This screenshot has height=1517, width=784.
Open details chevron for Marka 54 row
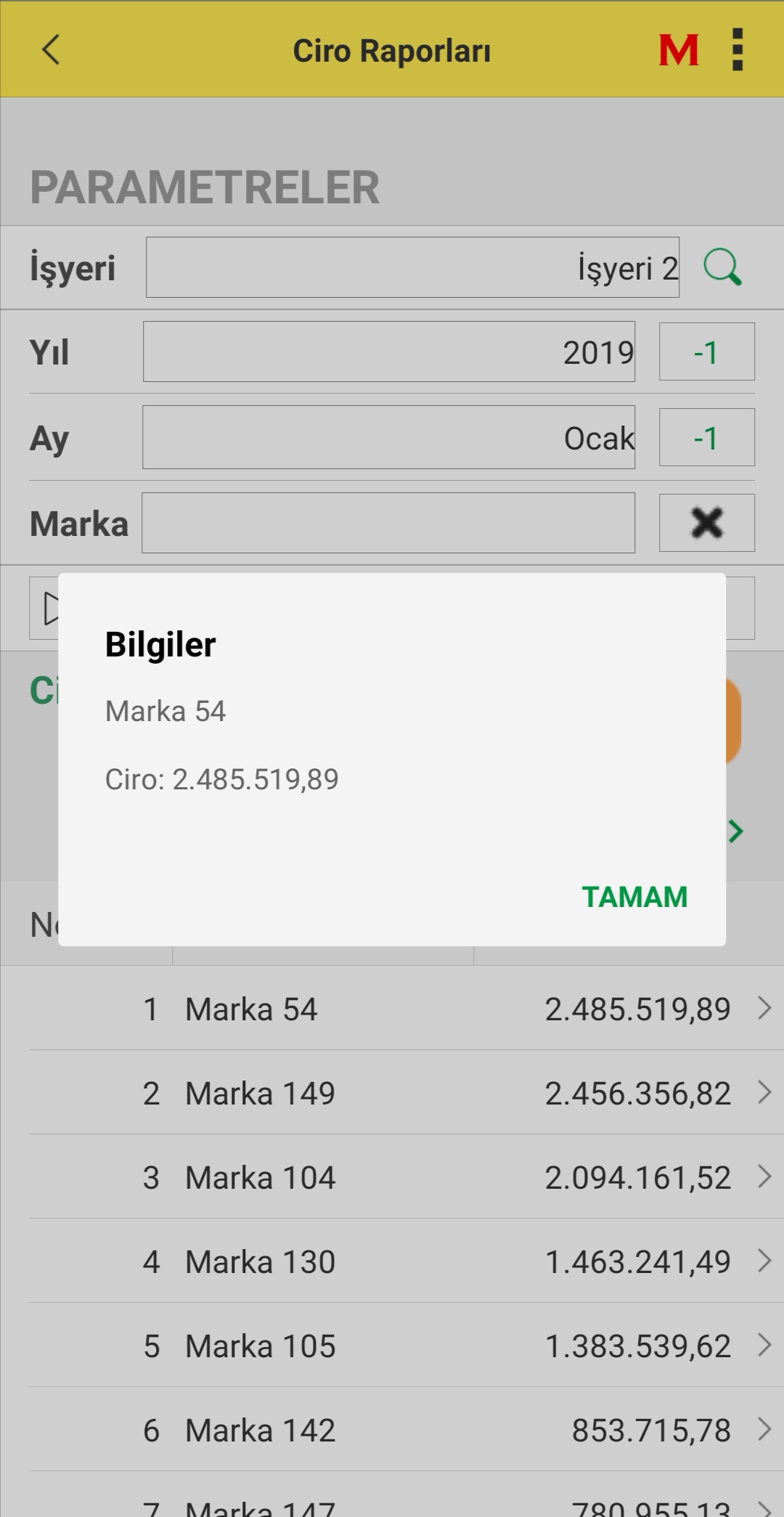pyautogui.click(x=763, y=1008)
